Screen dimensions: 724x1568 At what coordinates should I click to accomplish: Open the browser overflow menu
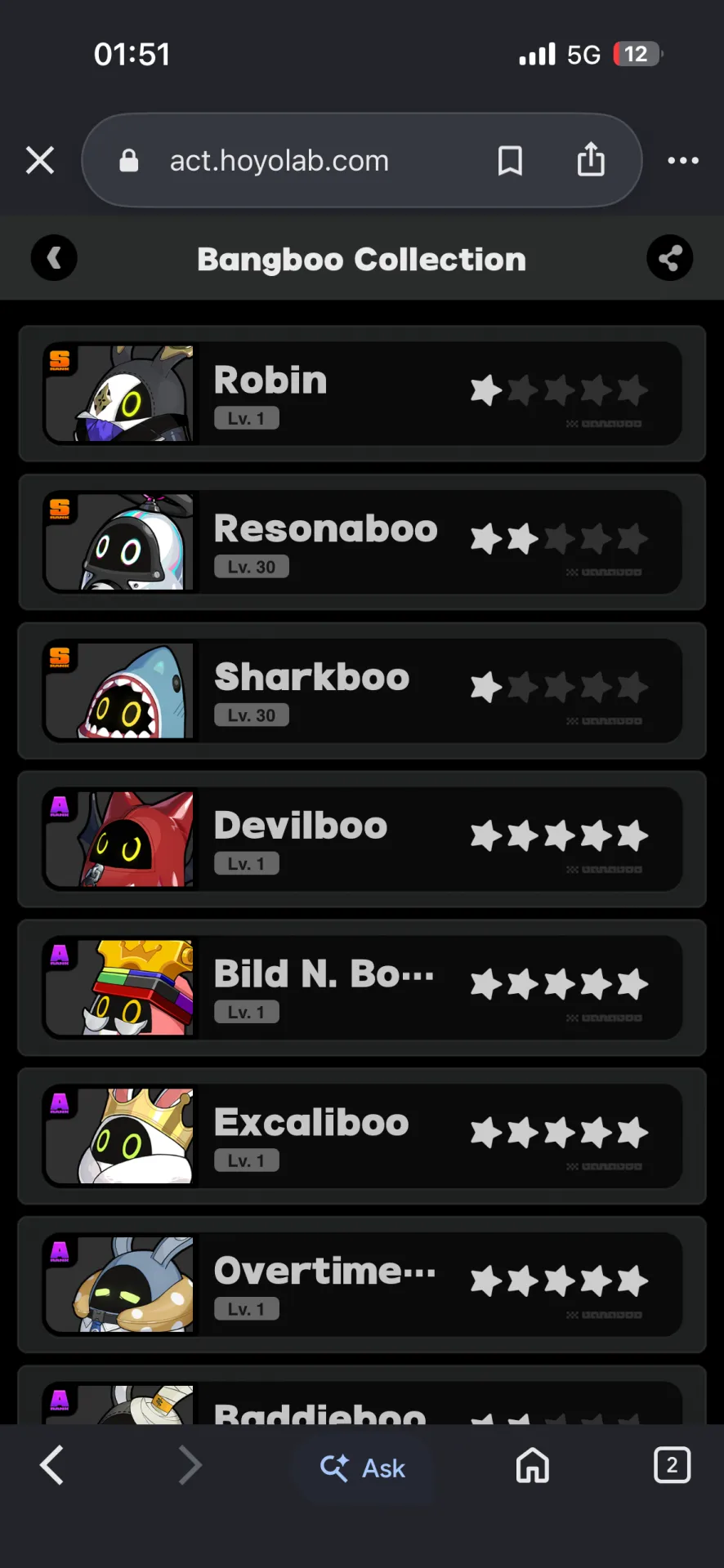pyautogui.click(x=682, y=161)
